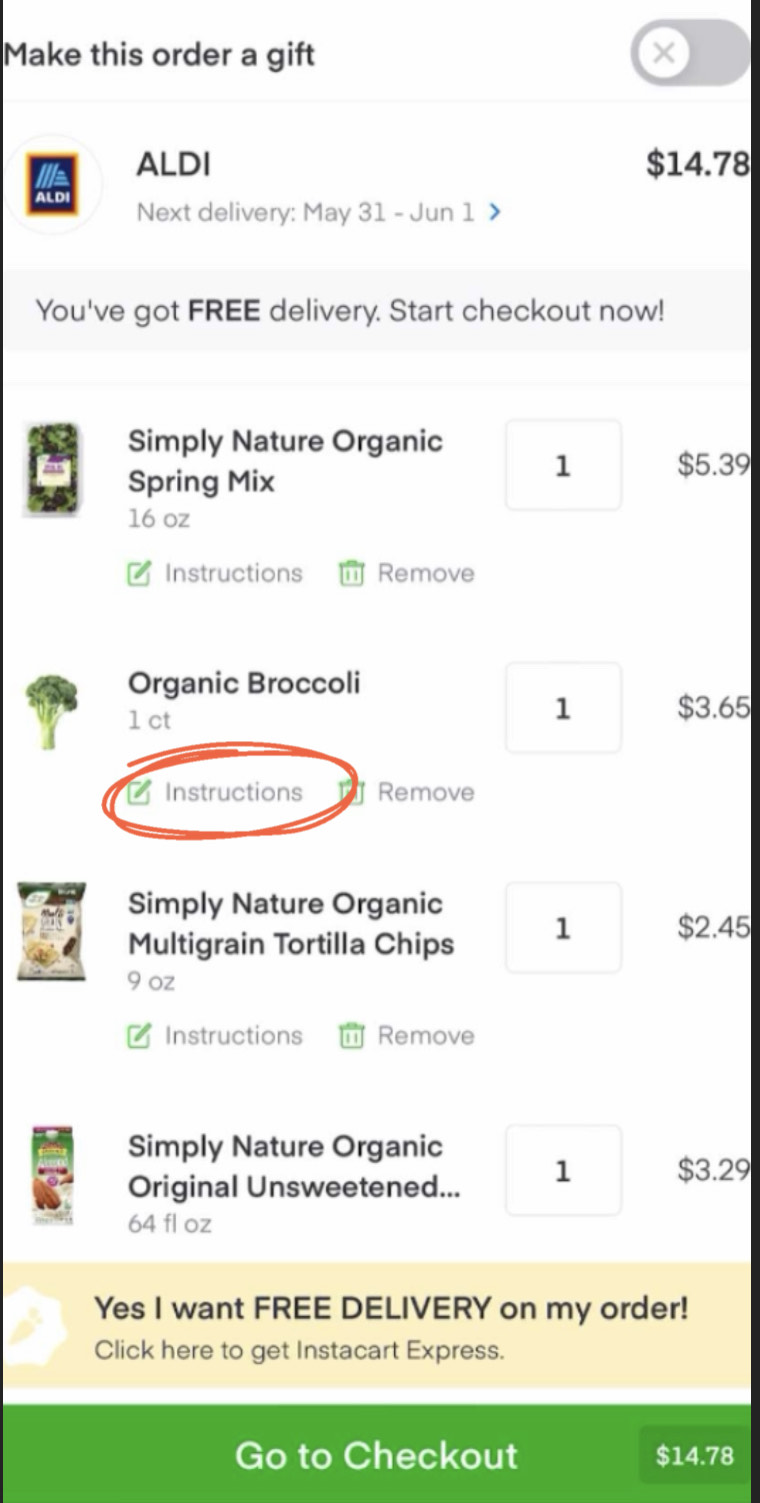
Task: Open the quantity selector for Organic Broccoli
Action: pyautogui.click(x=563, y=708)
